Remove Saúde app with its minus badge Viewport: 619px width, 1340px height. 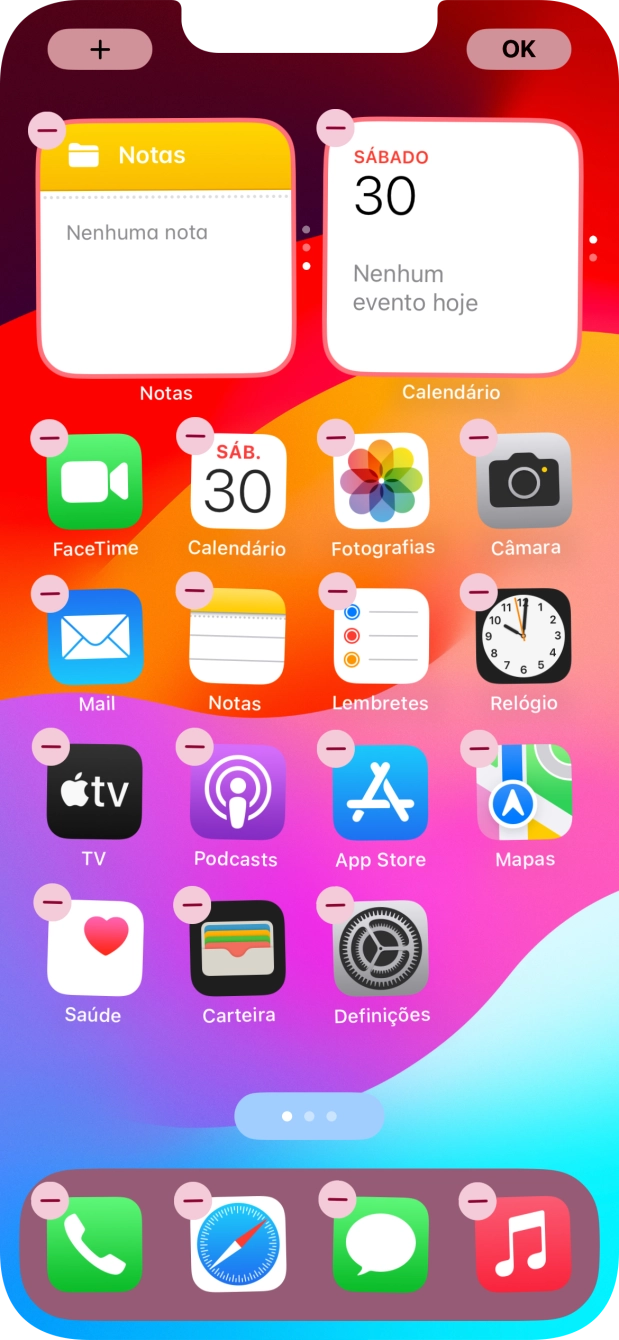coord(52,903)
